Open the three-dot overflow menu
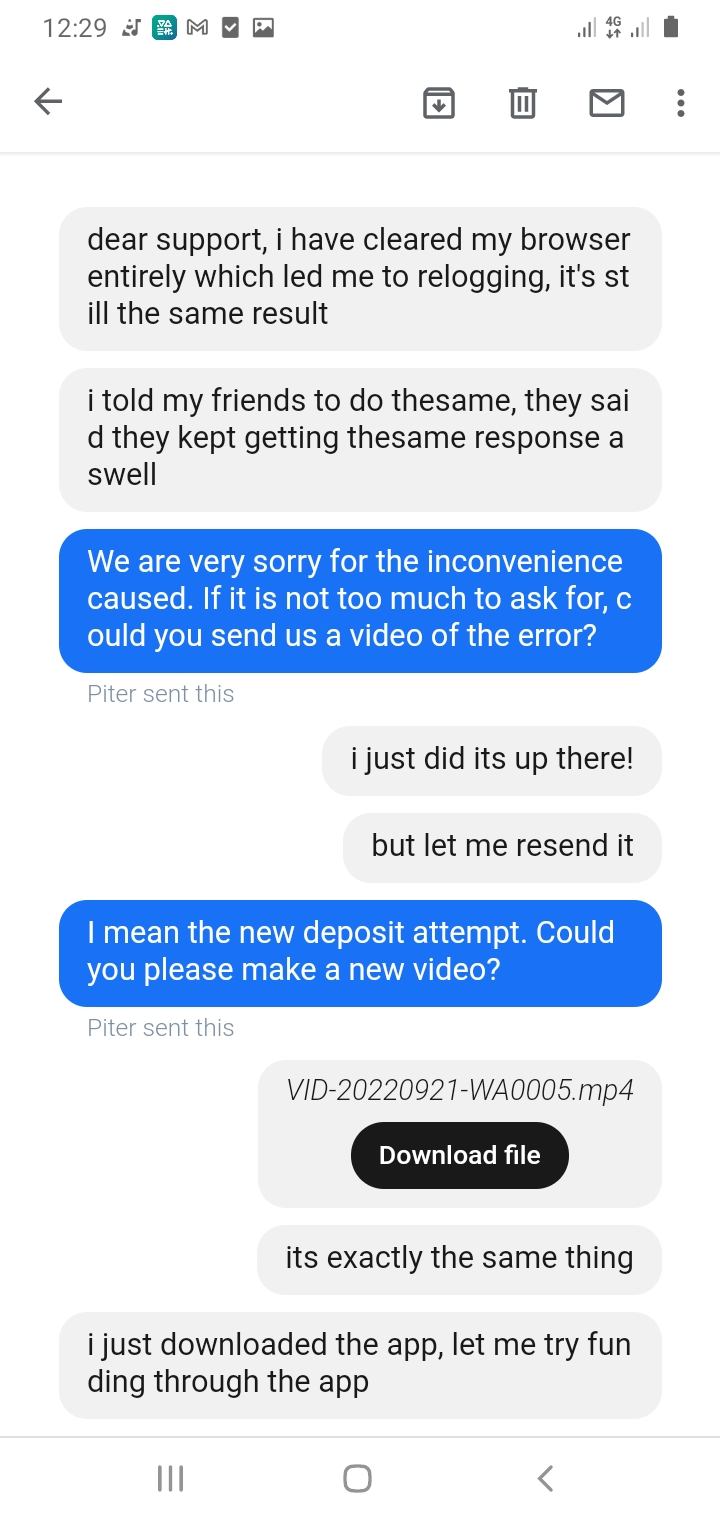 681,102
